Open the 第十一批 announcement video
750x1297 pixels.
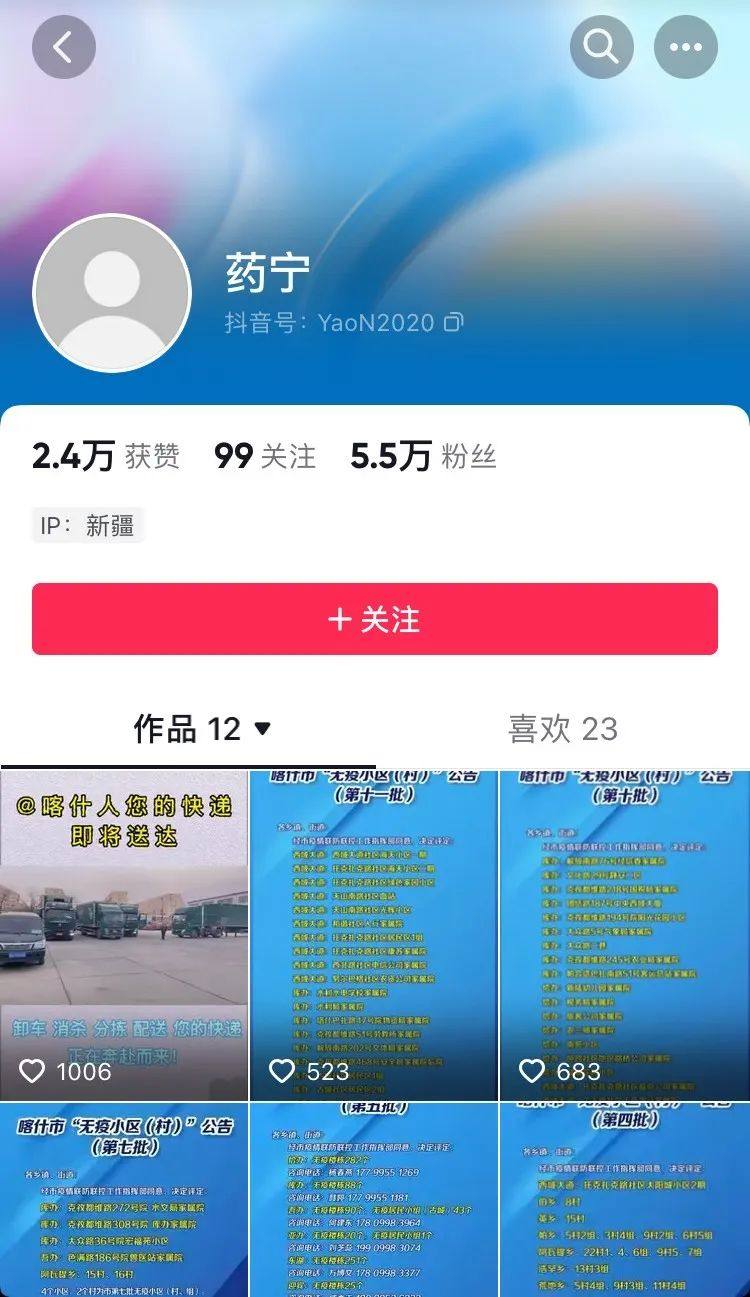(x=374, y=935)
